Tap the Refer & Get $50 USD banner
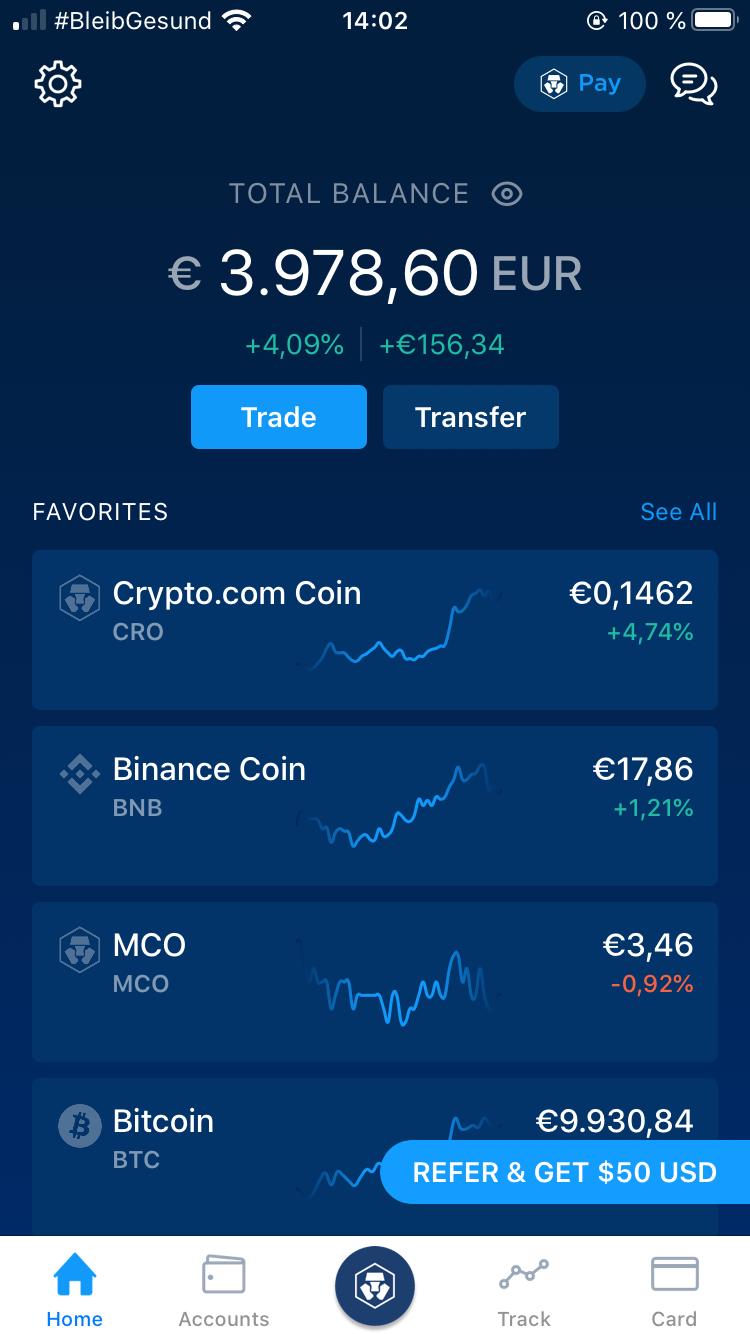Image resolution: width=750 pixels, height=1334 pixels. point(565,1172)
